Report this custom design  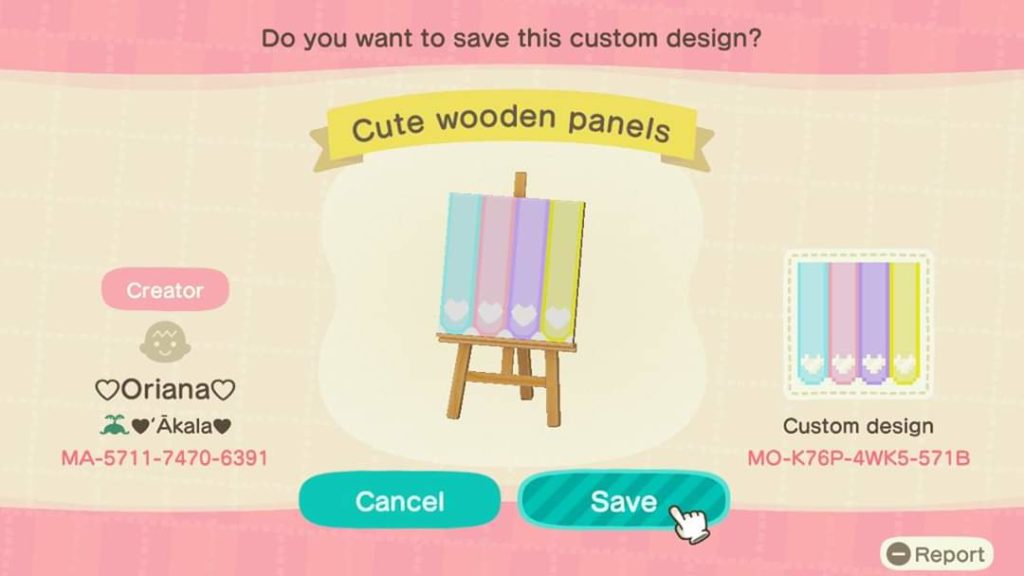937,553
